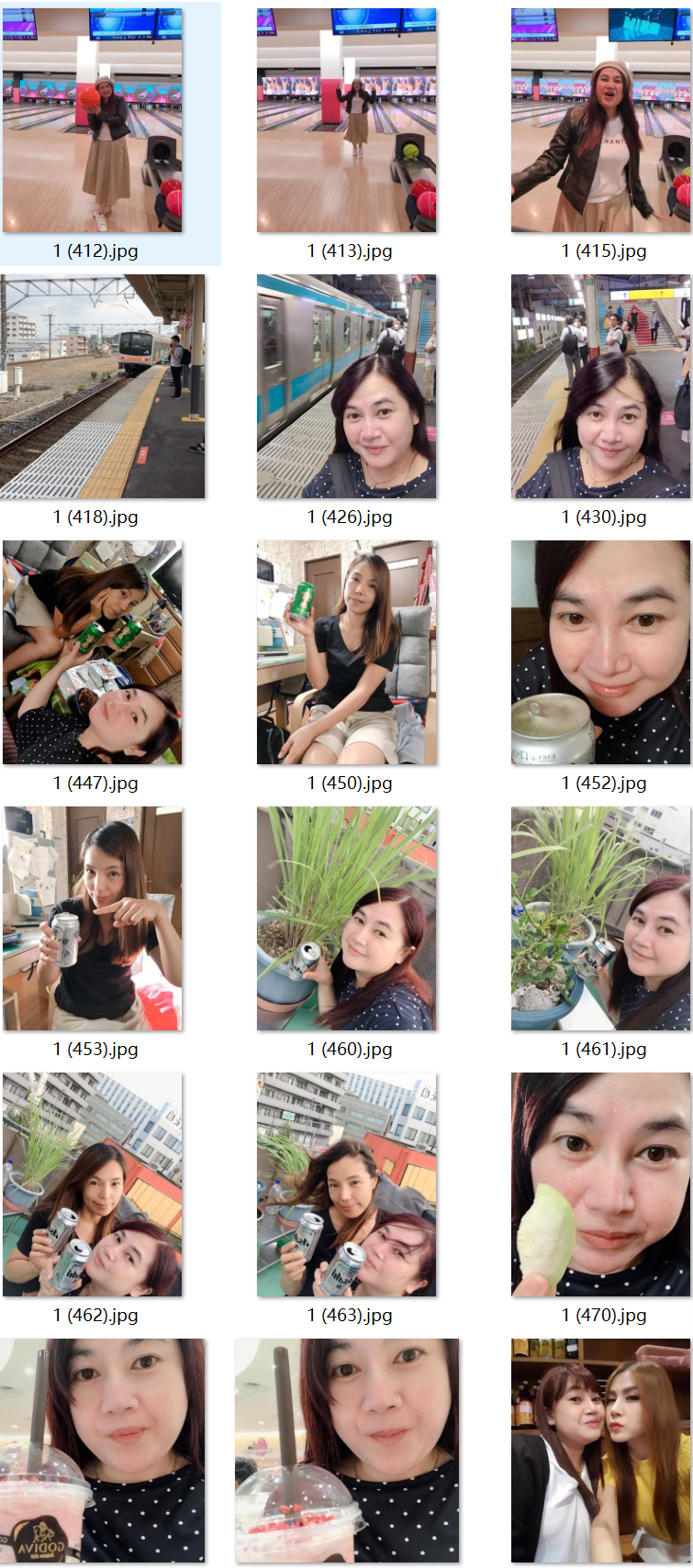Open the file 1 (452).jpg
The height and width of the screenshot is (1568, 693).
click(600, 652)
